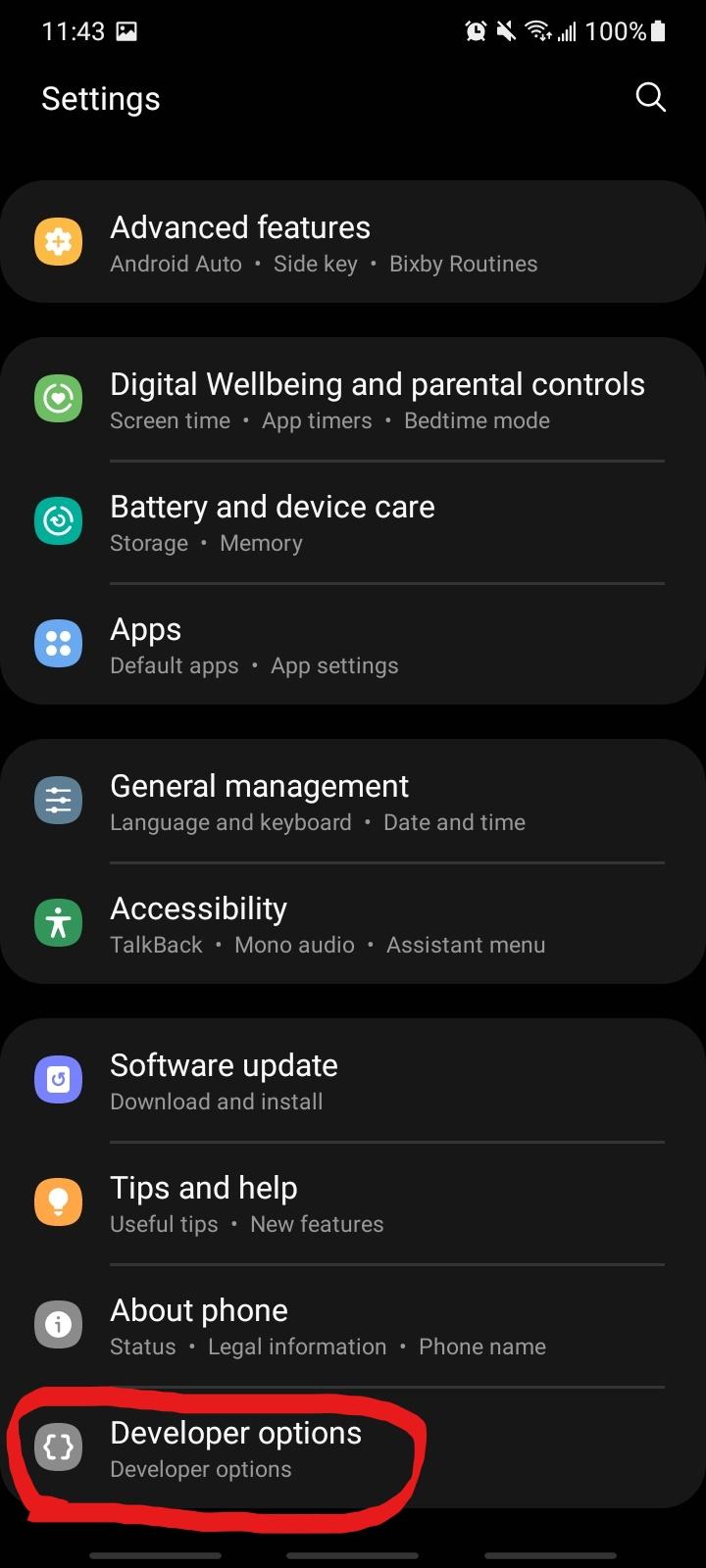
Task: Open the circled Developer options entry
Action: 235,1446
